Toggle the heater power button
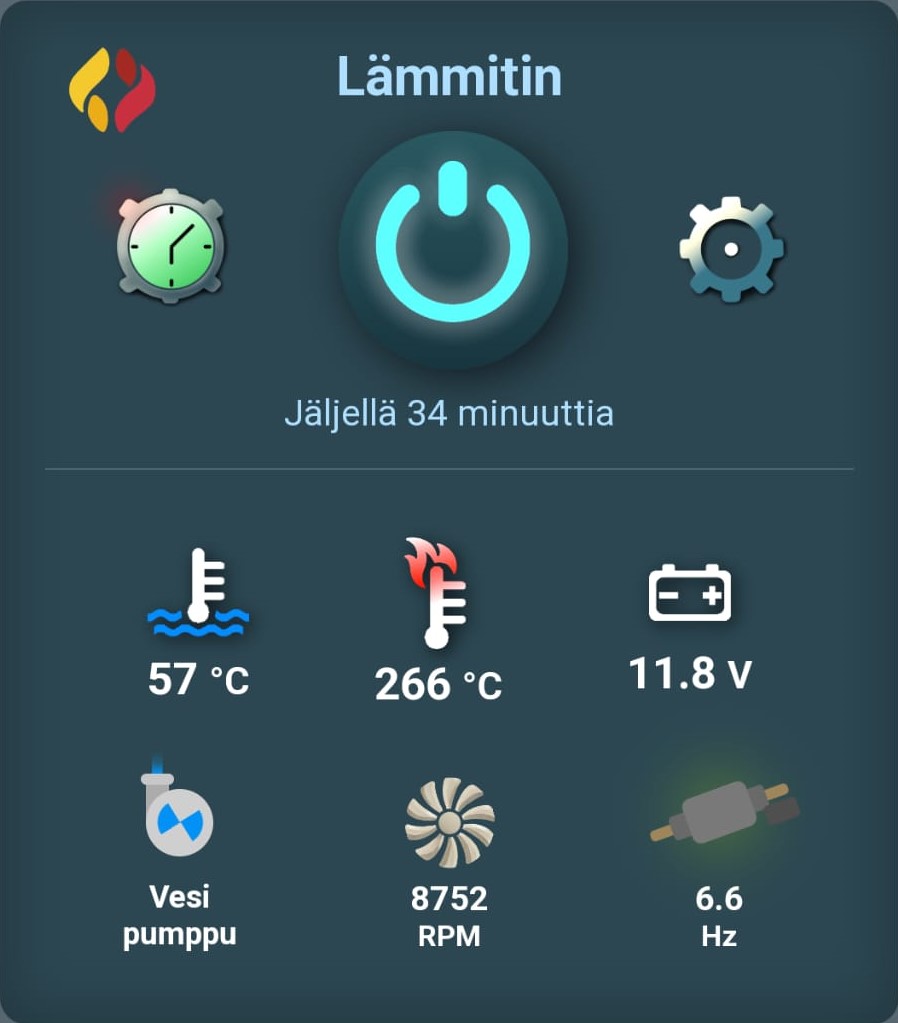 click(x=453, y=249)
